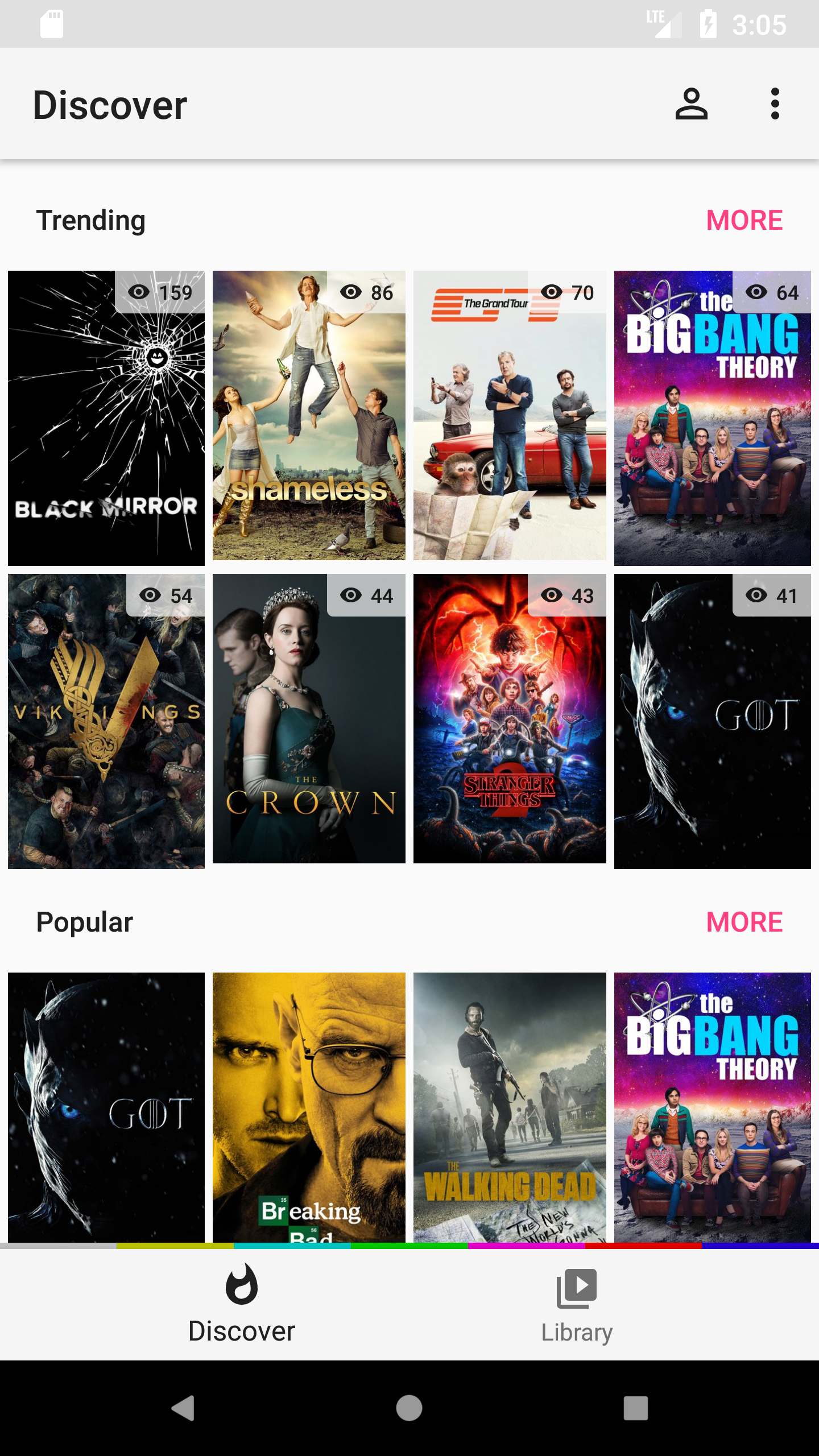
Task: Open the overflow menu
Action: pos(775,104)
